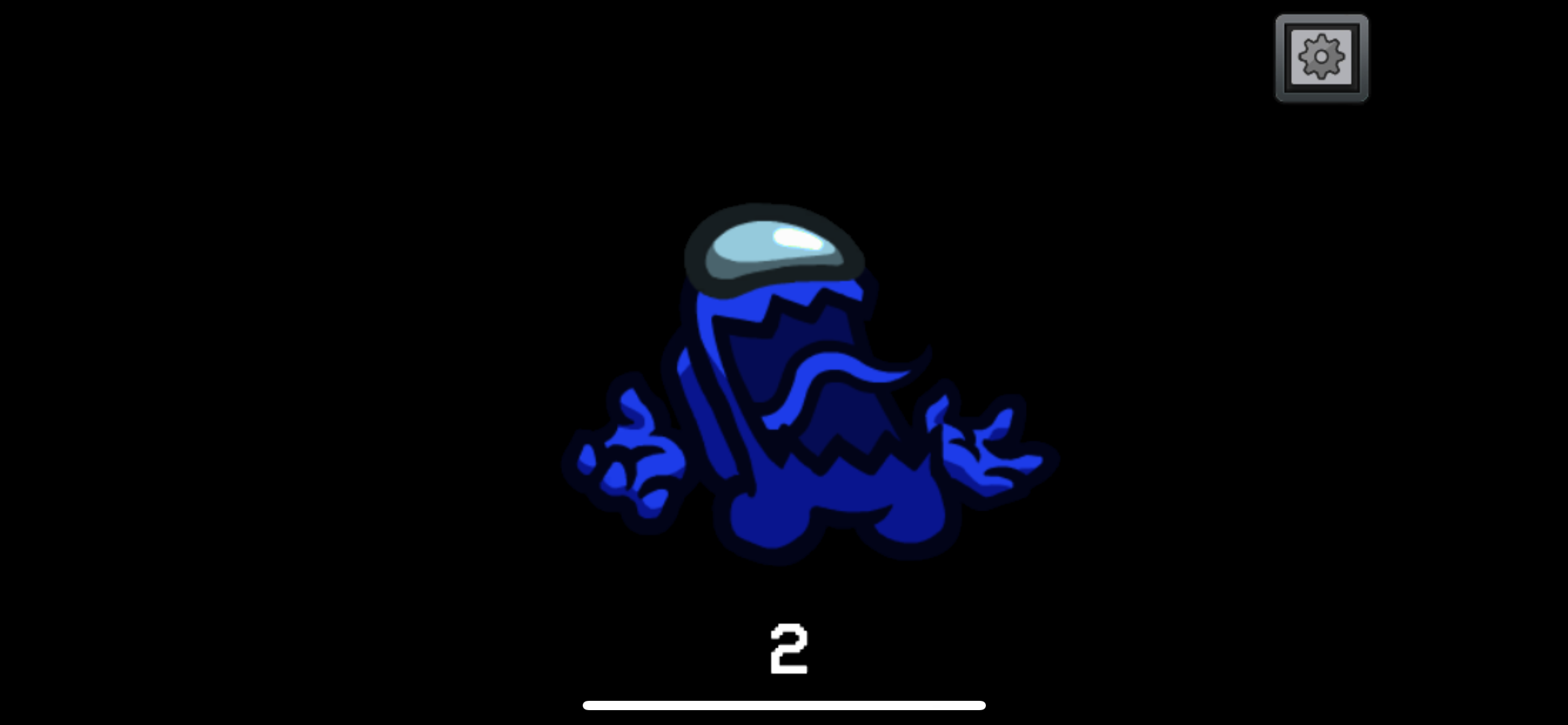
Task: Open the settings gear icon
Action: 1322,58
